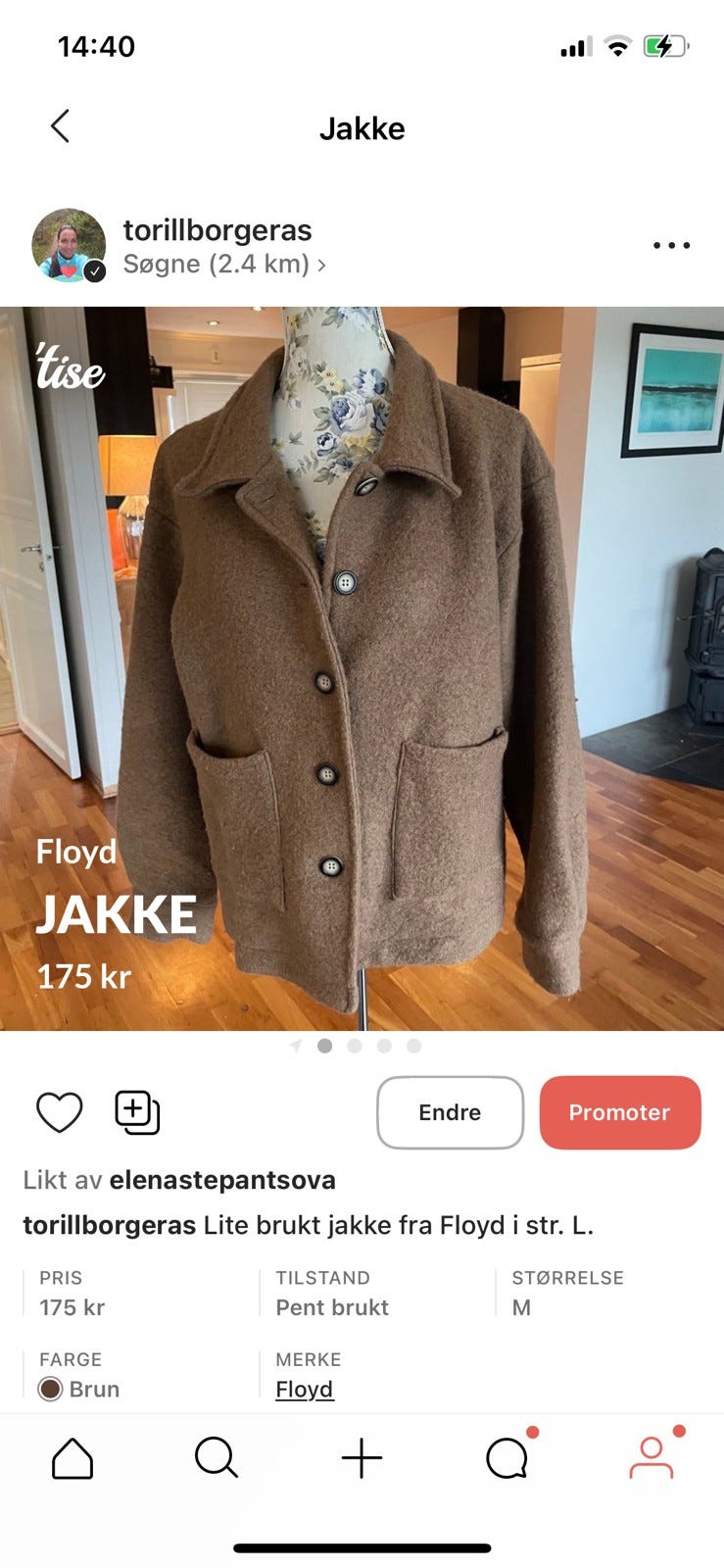Jump to the first image dot
The width and height of the screenshot is (724, 1568).
[326, 1046]
